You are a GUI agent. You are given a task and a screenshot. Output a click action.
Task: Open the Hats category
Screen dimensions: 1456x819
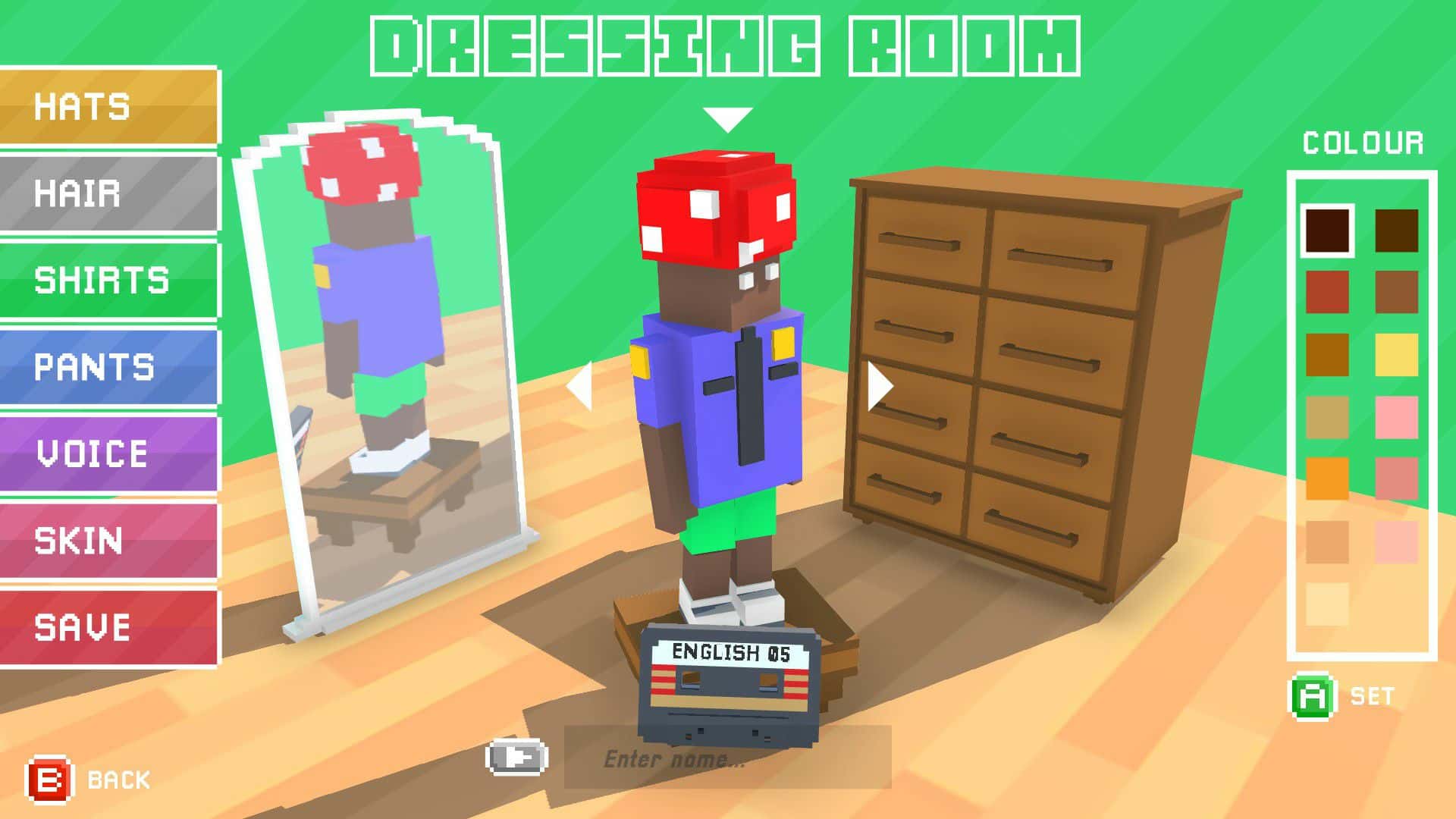pos(108,106)
